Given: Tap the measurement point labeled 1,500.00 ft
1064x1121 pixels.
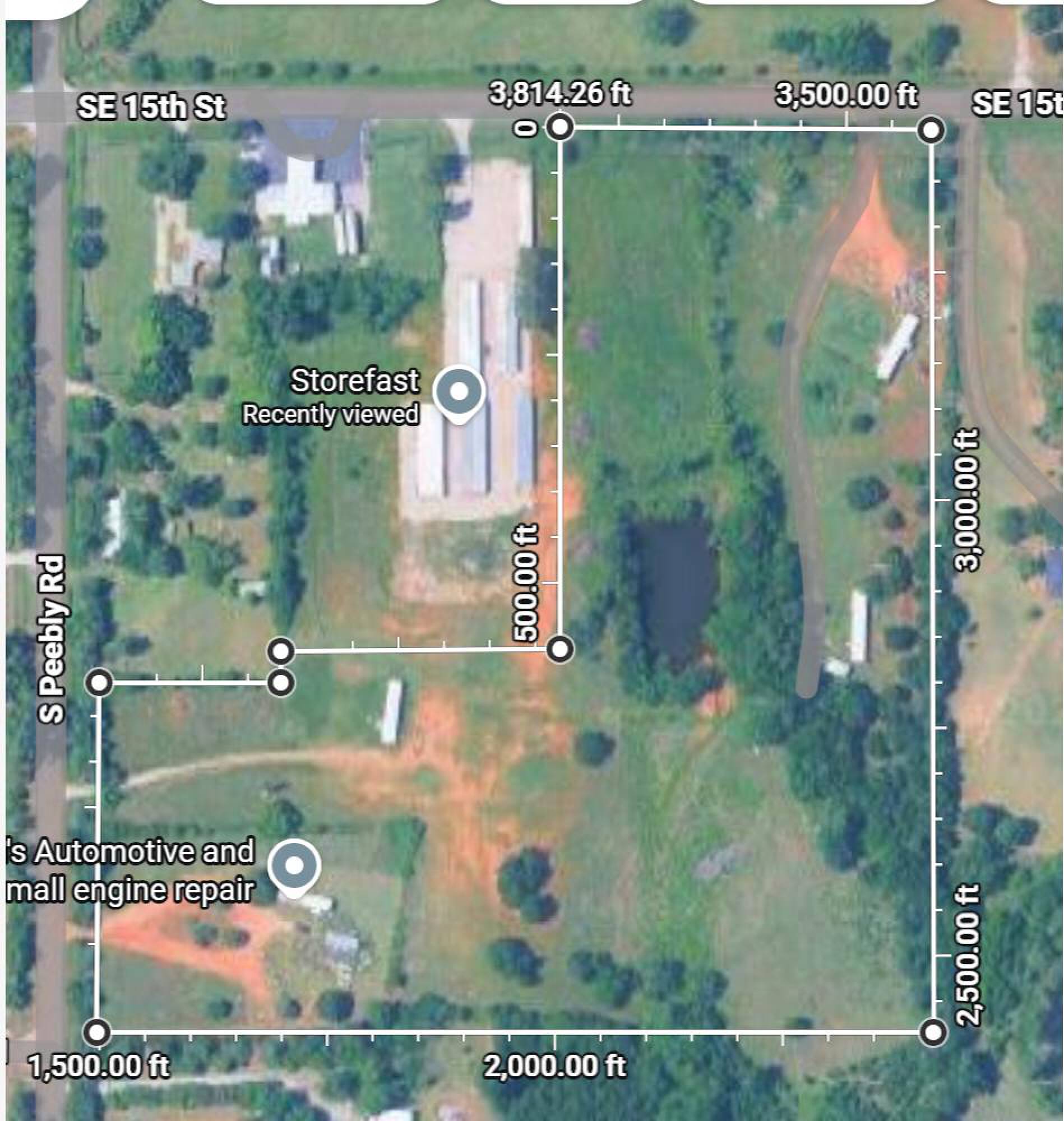Looking at the screenshot, I should pos(98,1031).
